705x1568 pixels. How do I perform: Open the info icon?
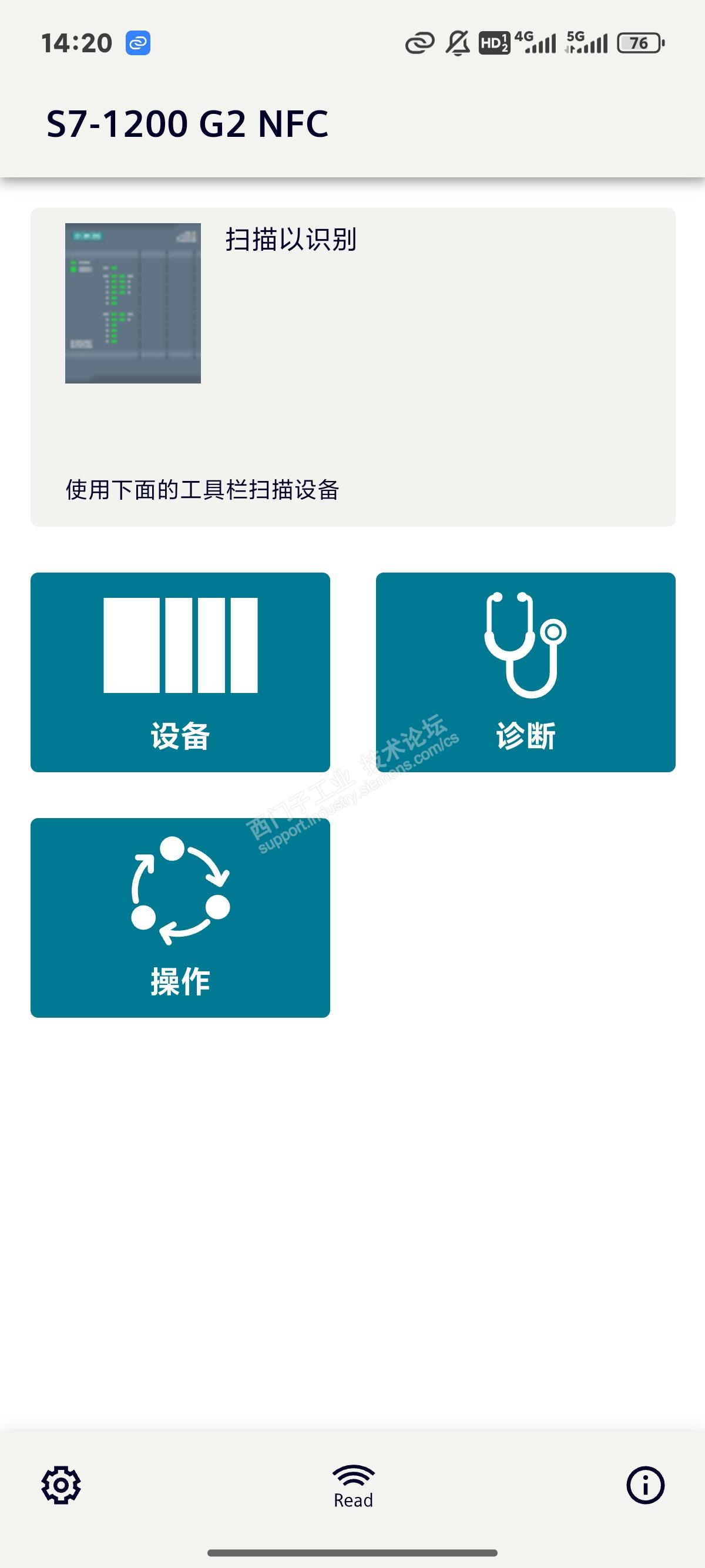point(645,1485)
